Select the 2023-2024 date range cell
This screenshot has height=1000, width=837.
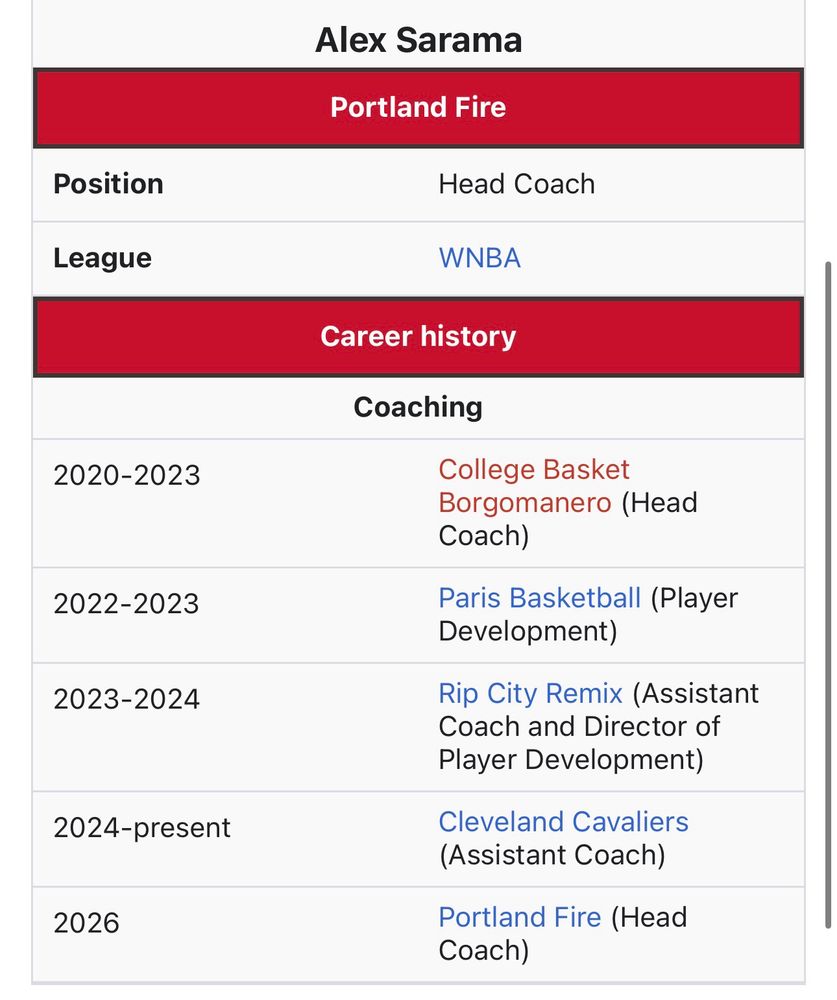point(127,698)
